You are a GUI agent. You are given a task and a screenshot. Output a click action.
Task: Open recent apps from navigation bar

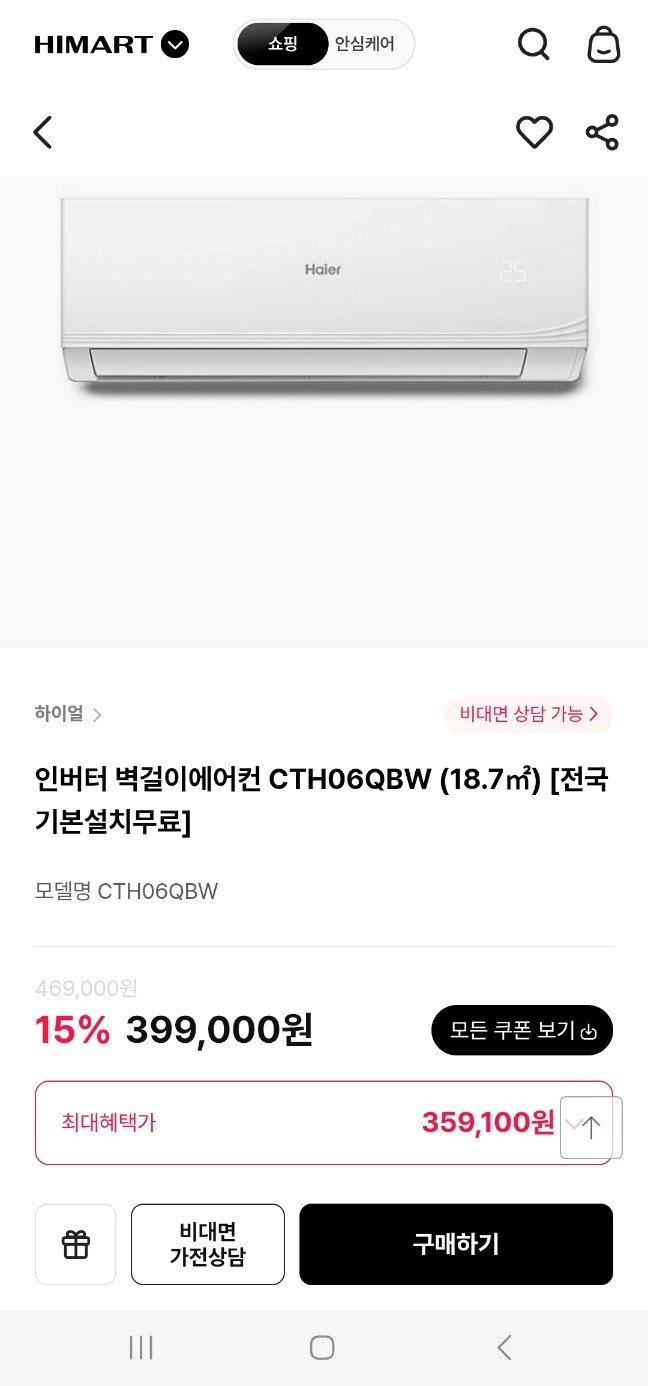(x=141, y=1347)
